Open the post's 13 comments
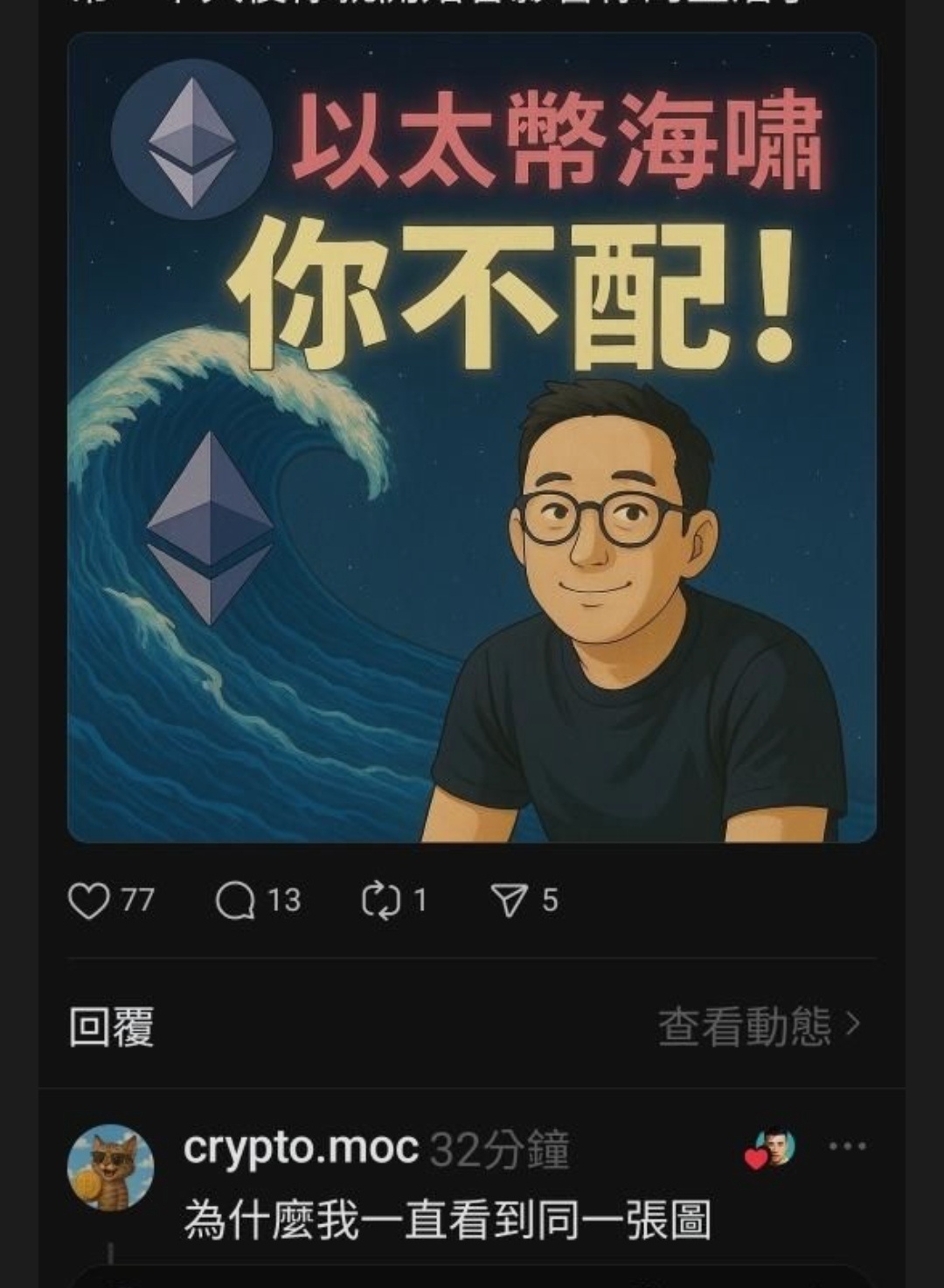944x1288 pixels. coord(236,901)
